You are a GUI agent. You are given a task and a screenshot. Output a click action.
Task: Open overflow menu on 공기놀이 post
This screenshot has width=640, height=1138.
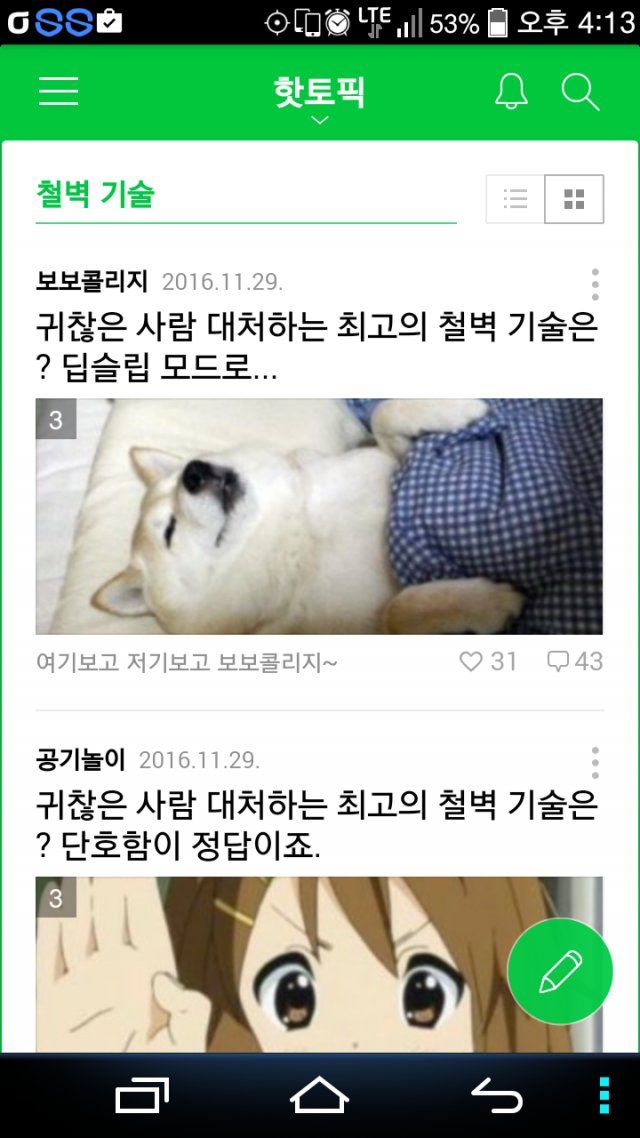(595, 763)
